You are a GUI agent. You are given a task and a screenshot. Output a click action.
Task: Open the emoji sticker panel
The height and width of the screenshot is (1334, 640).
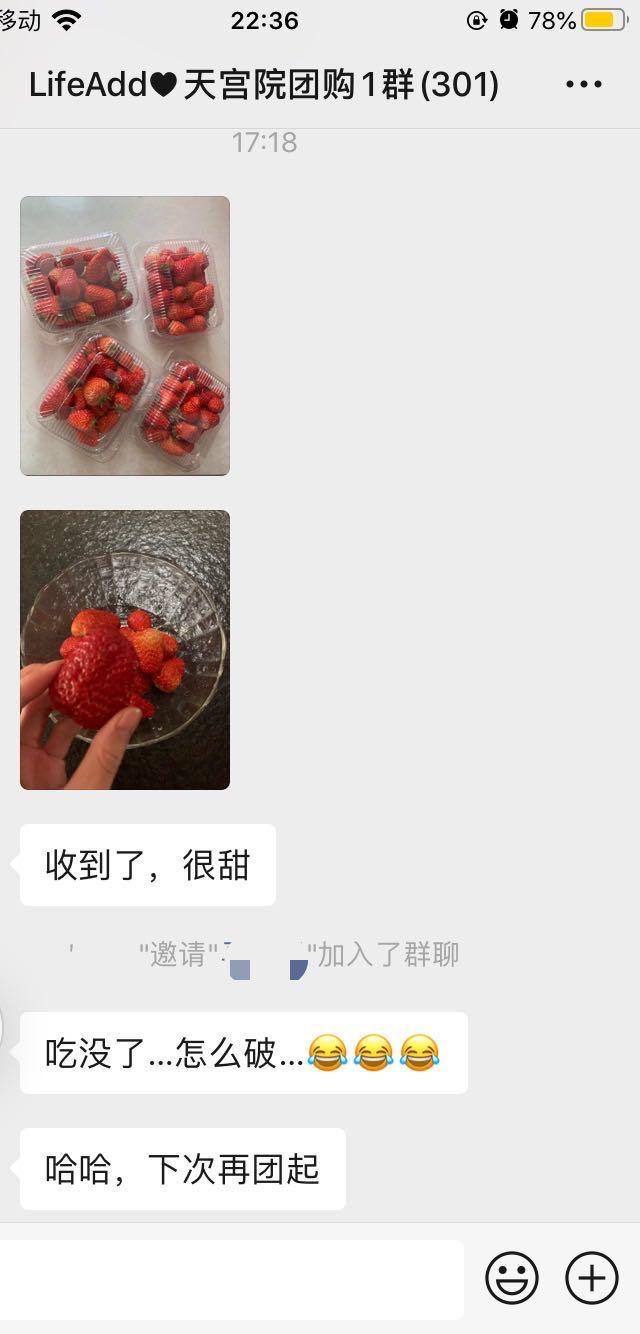coord(512,1278)
